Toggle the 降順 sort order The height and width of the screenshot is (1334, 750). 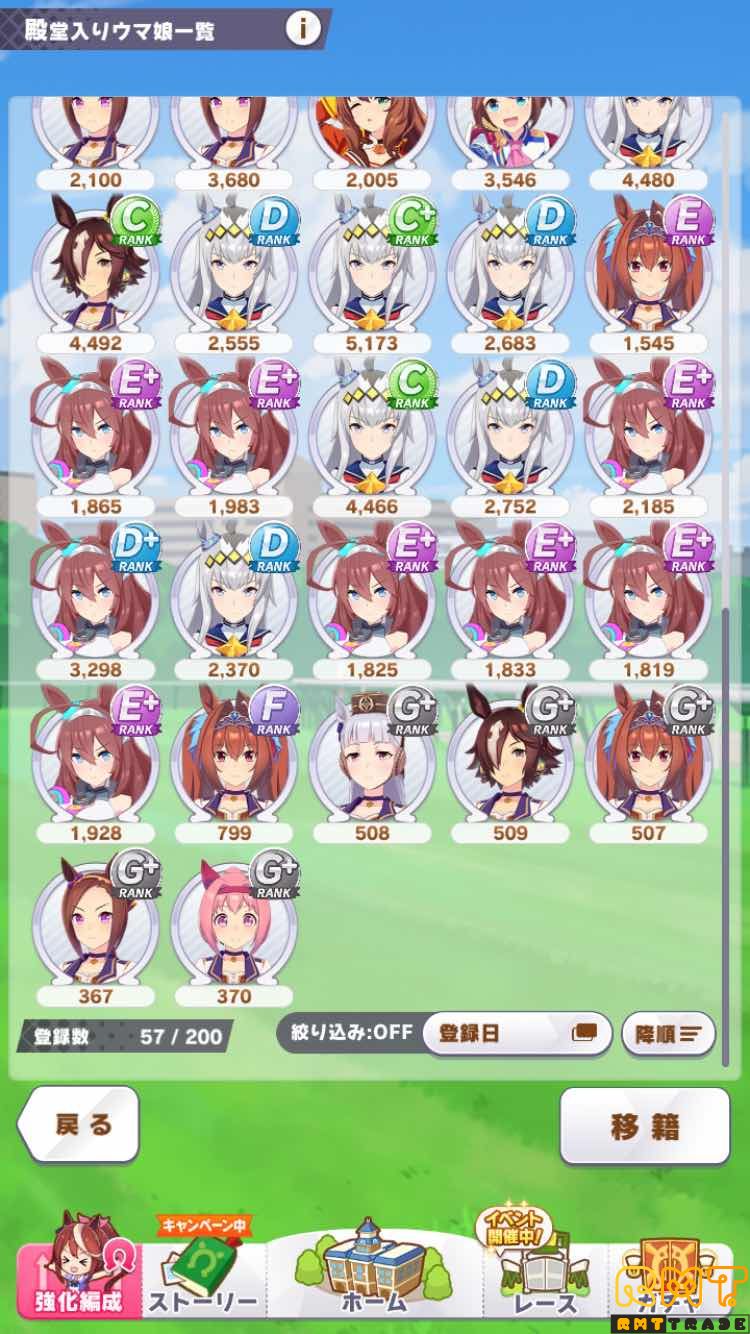(668, 1033)
